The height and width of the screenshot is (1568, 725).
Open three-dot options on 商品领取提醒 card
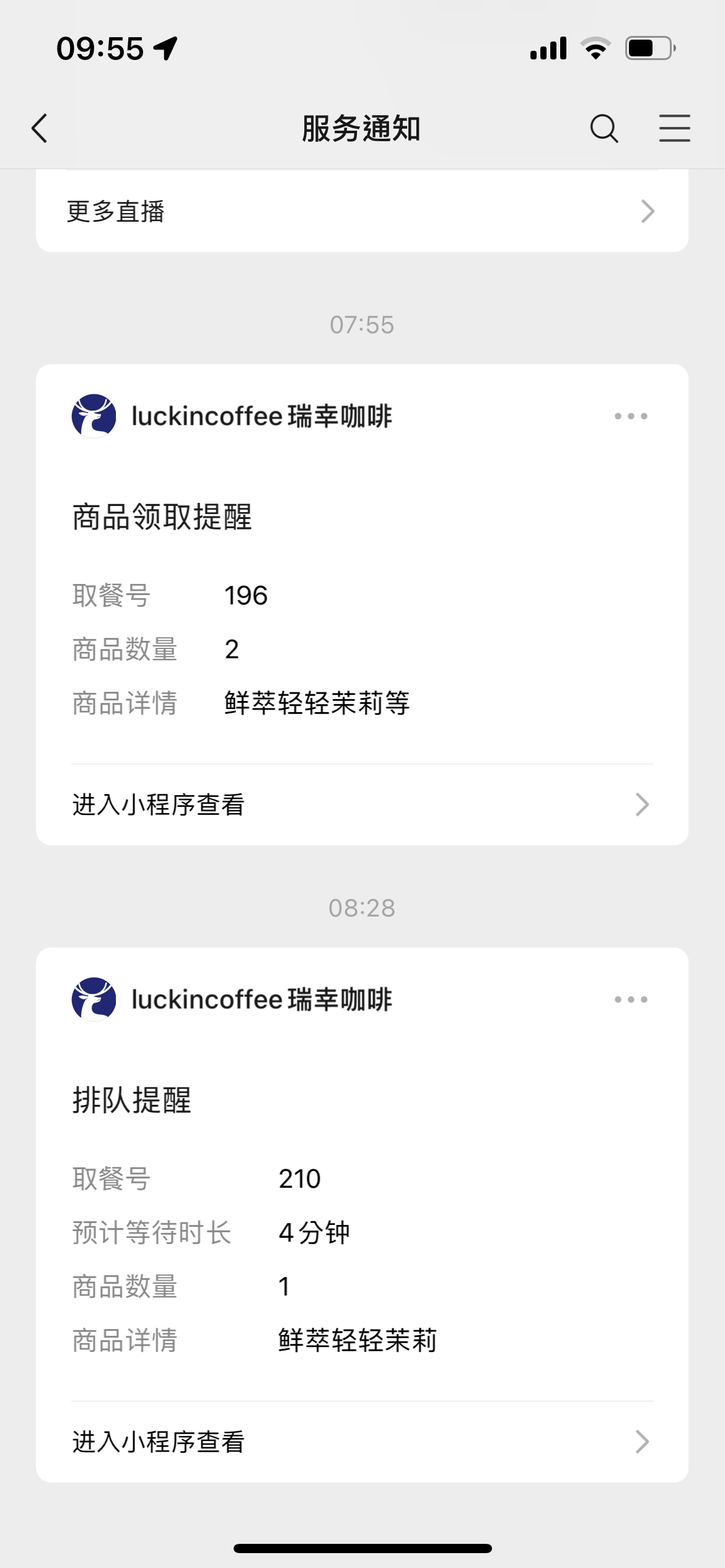[x=631, y=416]
